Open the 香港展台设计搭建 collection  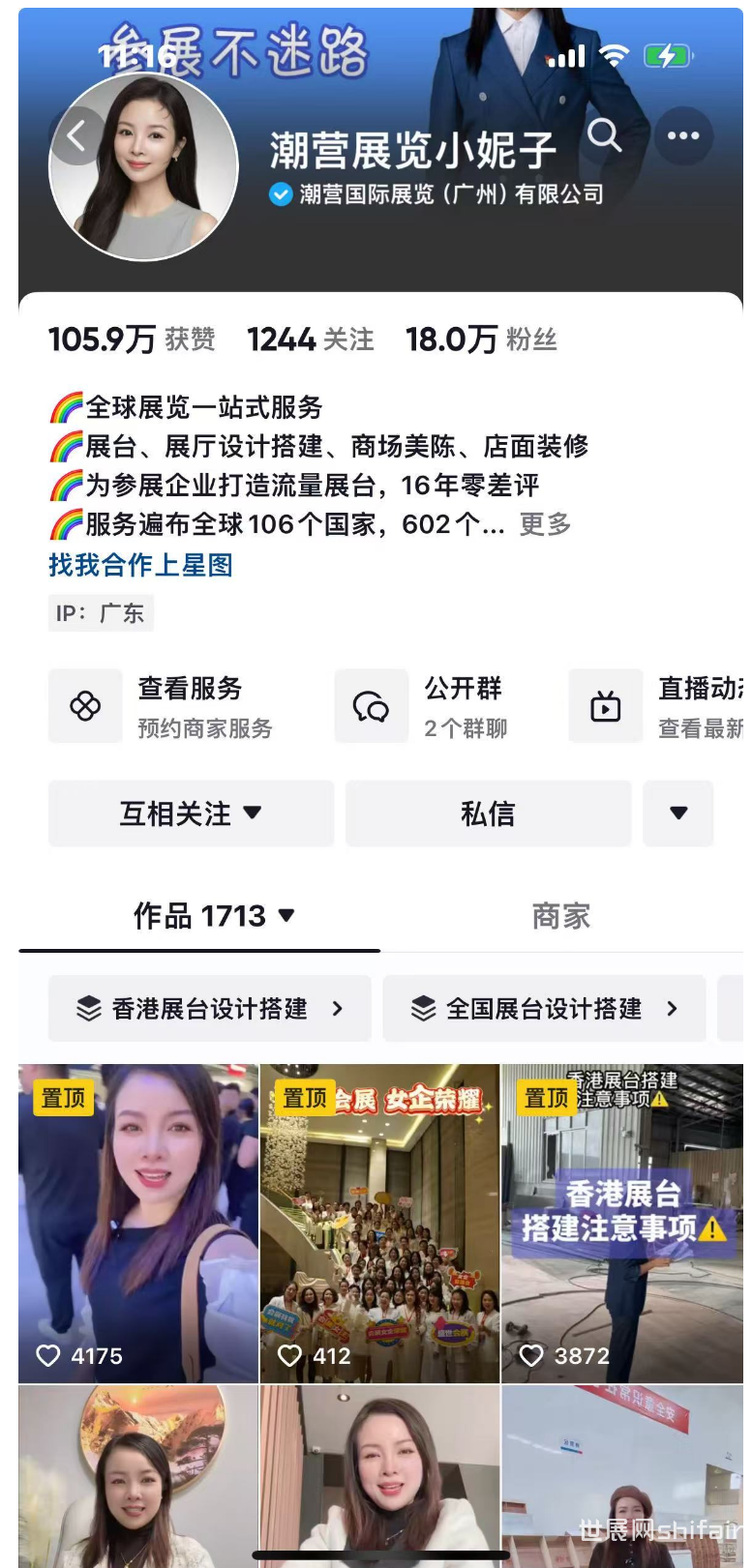point(209,1009)
